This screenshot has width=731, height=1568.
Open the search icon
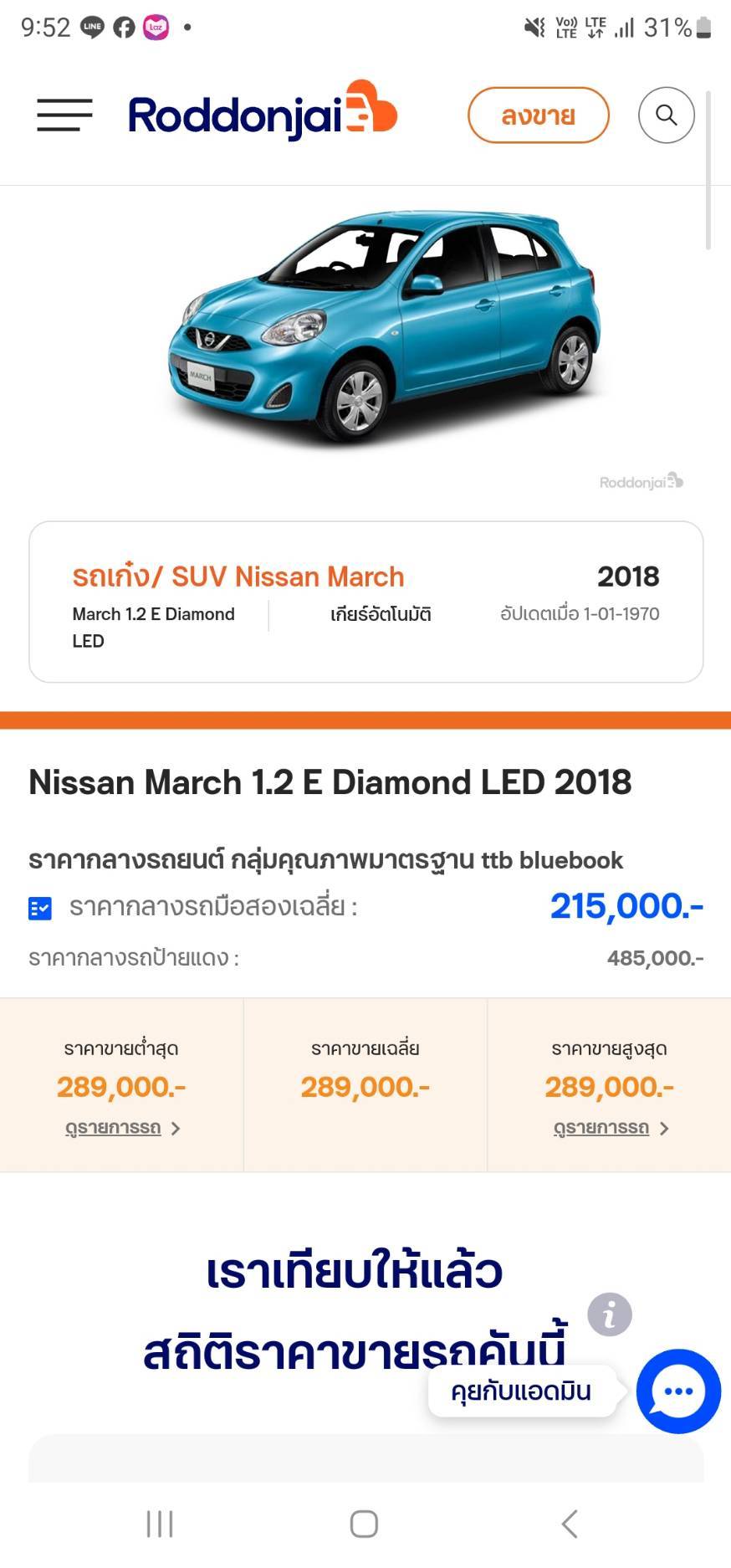[666, 115]
